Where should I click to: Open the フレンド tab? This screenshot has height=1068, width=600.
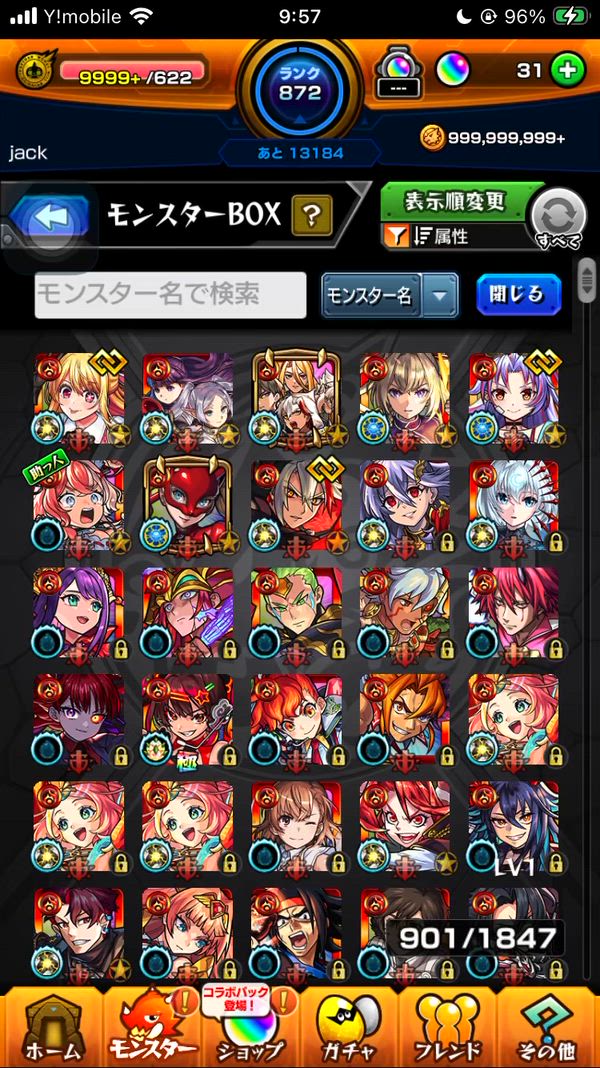click(446, 1025)
